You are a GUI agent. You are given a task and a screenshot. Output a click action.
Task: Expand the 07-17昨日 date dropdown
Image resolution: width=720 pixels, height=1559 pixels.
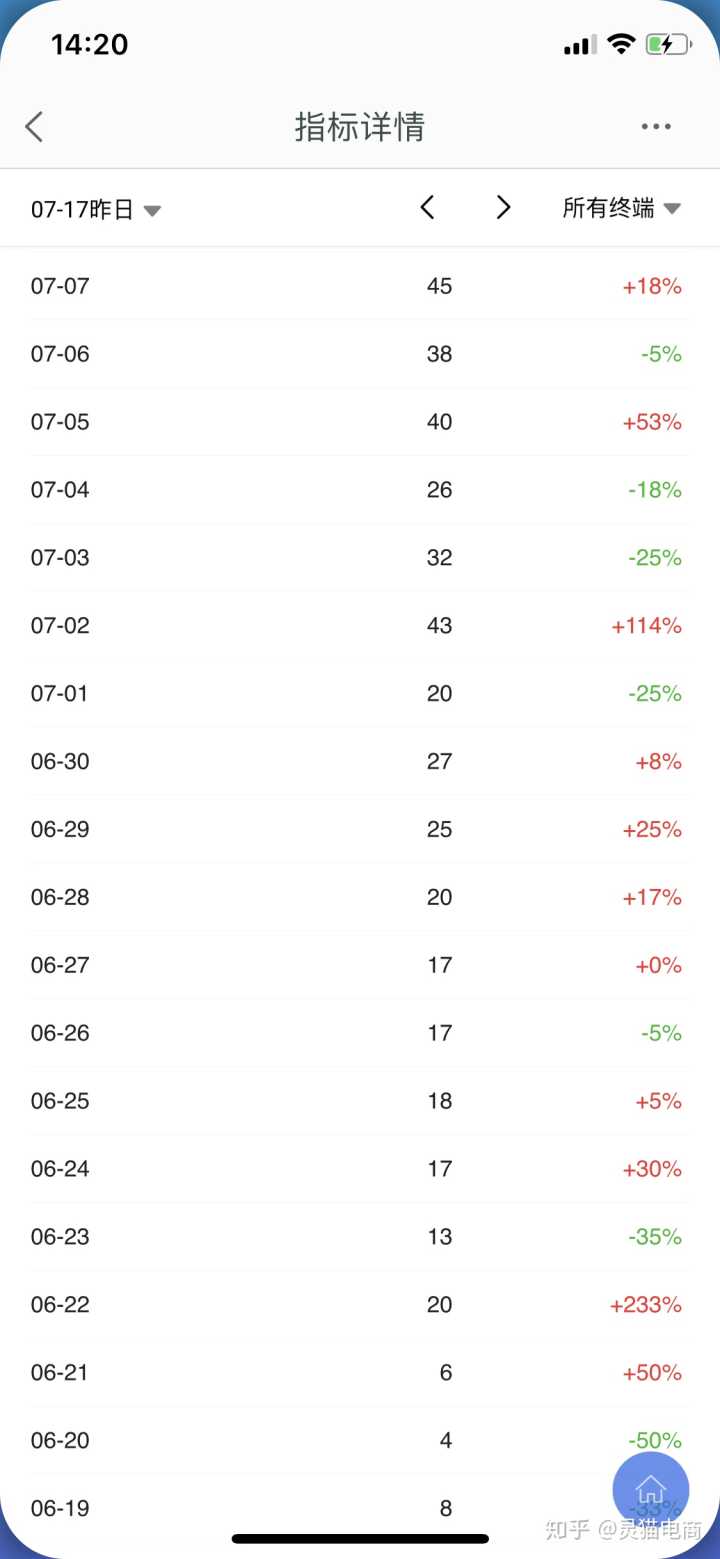pyautogui.click(x=96, y=209)
